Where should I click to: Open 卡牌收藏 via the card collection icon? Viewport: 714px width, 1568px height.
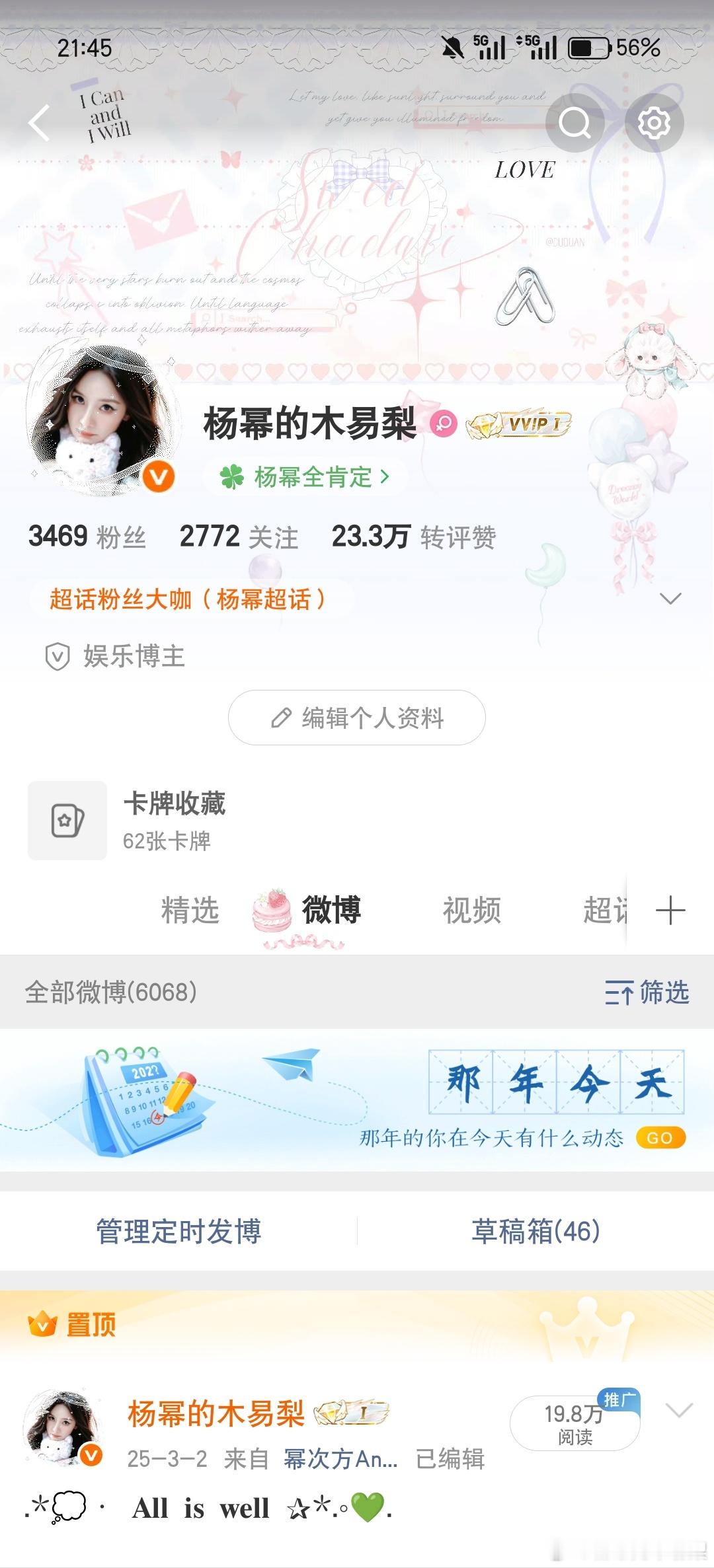[x=66, y=821]
